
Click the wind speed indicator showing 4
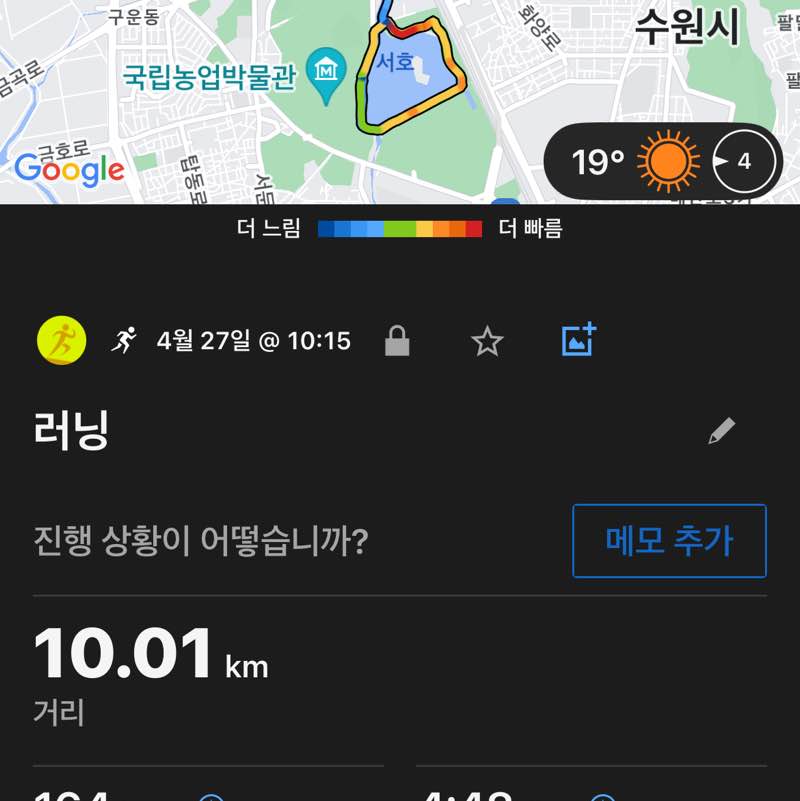[x=743, y=159]
